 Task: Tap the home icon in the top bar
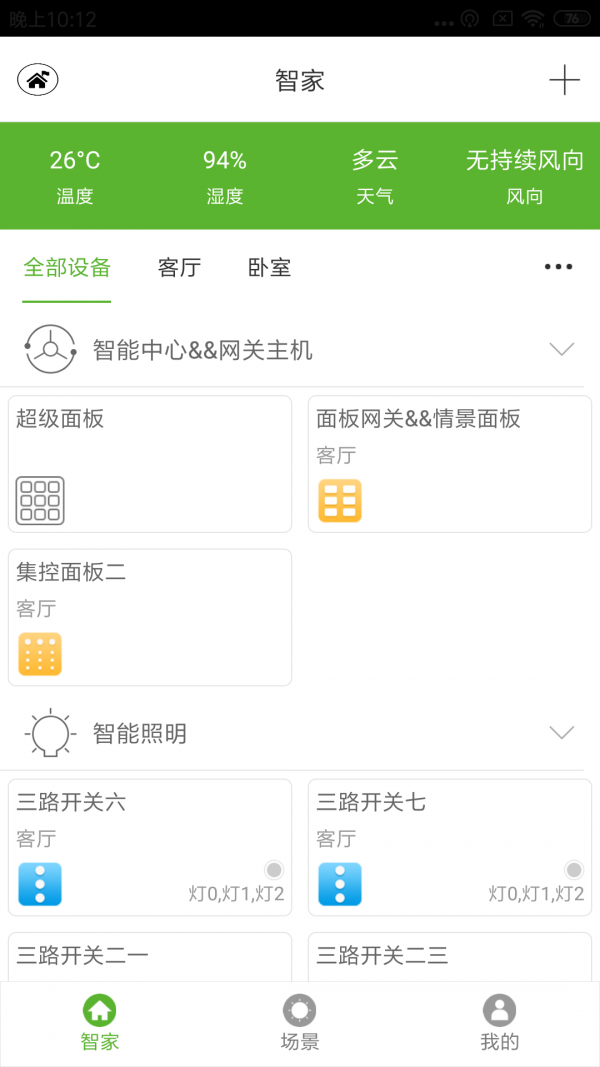tap(38, 80)
